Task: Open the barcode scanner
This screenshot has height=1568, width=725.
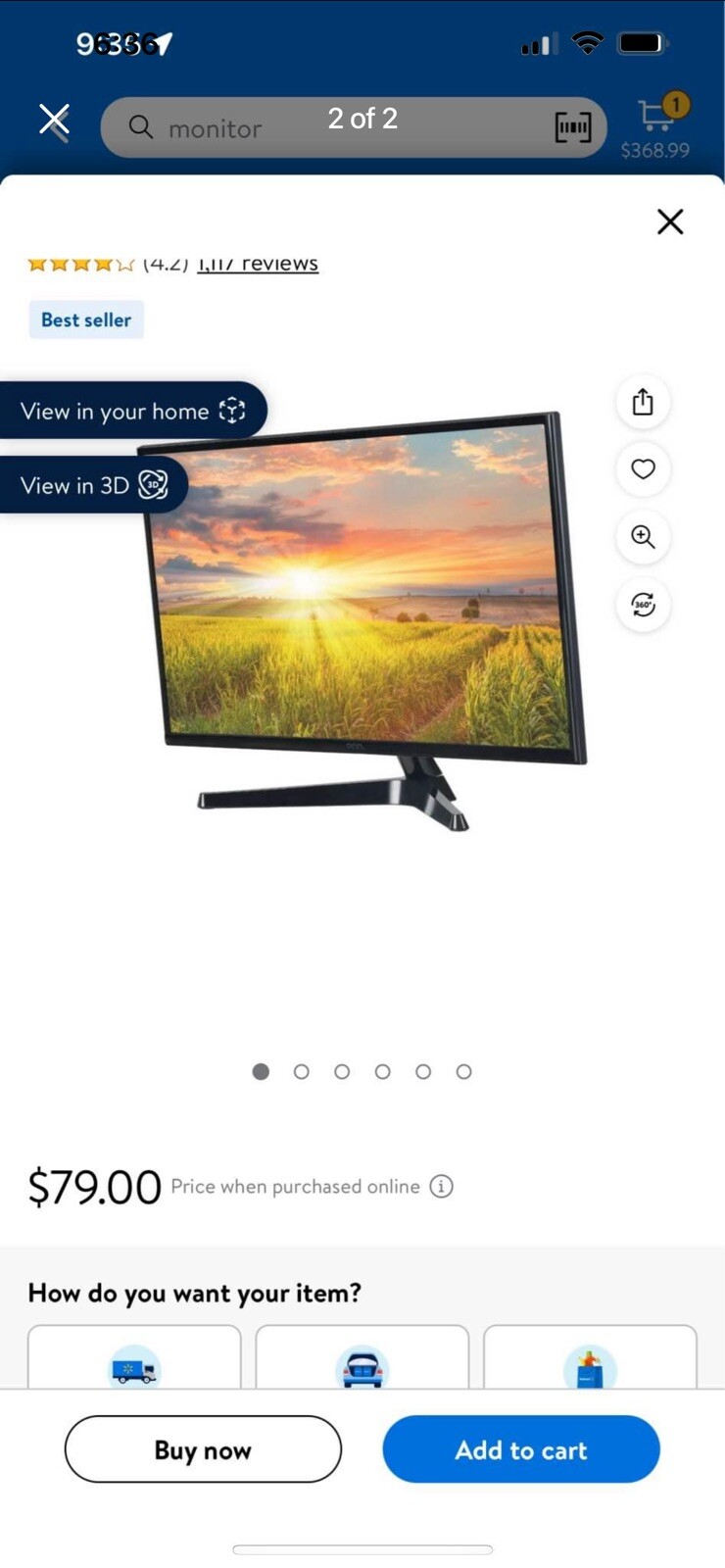Action: click(573, 126)
